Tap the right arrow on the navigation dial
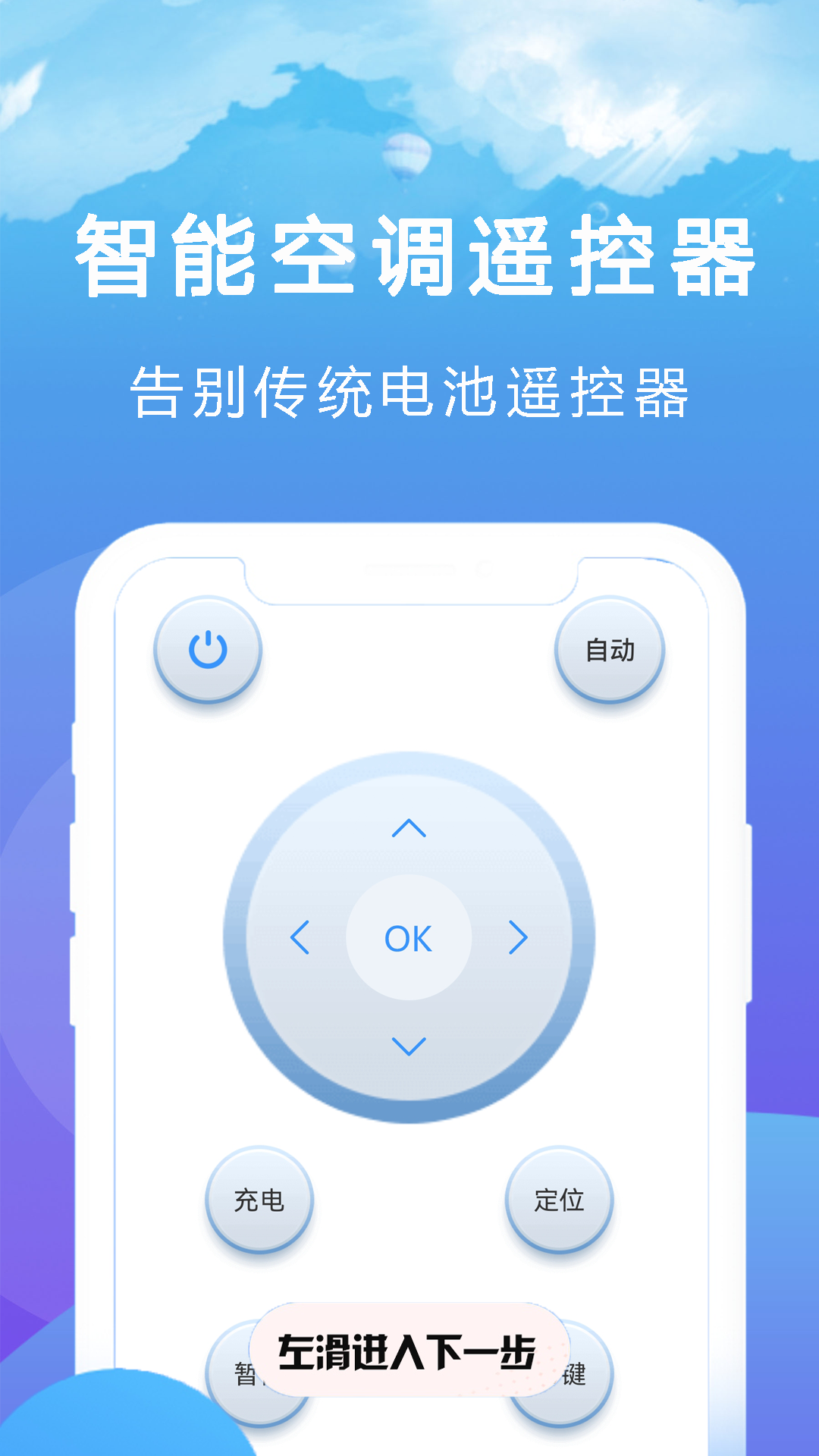 [518, 938]
